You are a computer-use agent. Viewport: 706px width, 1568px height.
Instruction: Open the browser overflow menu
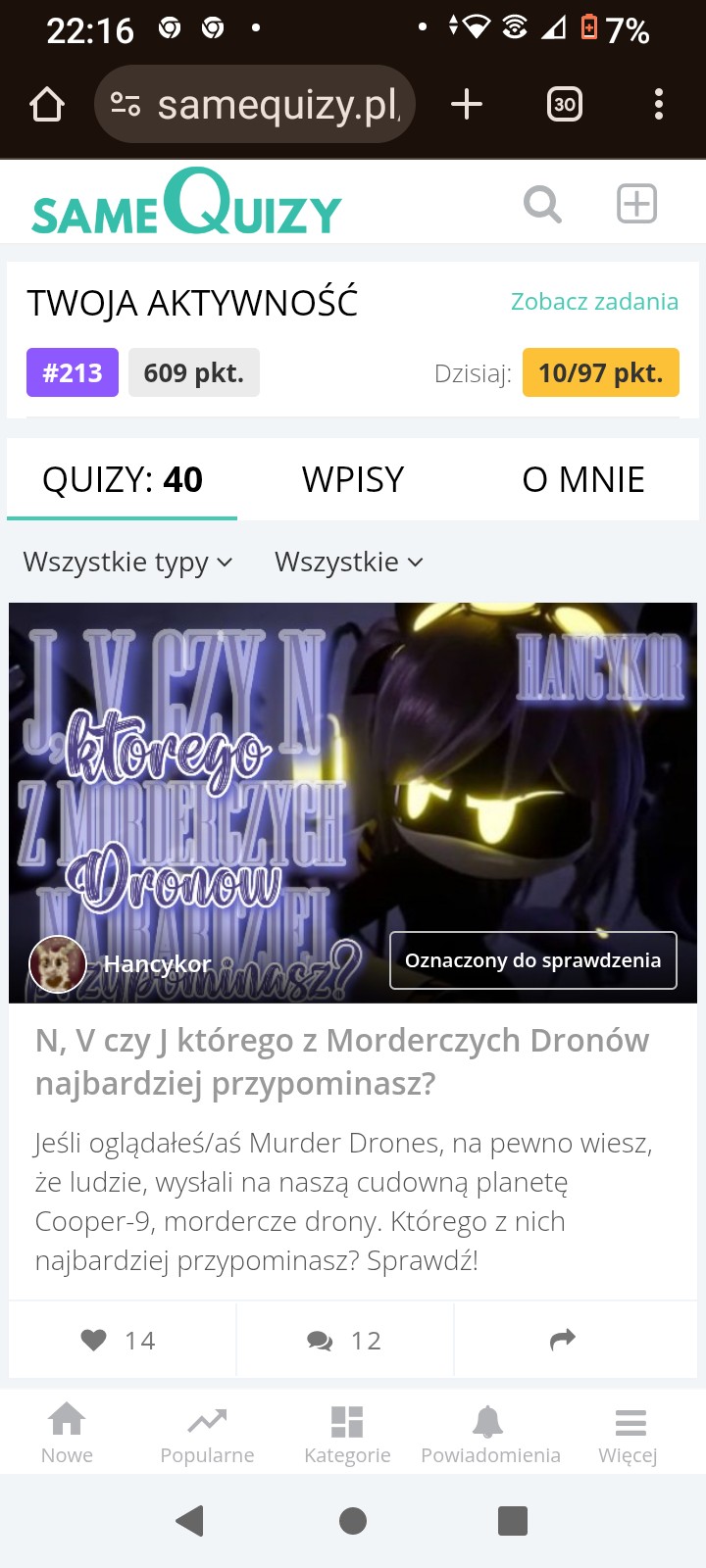[x=658, y=104]
